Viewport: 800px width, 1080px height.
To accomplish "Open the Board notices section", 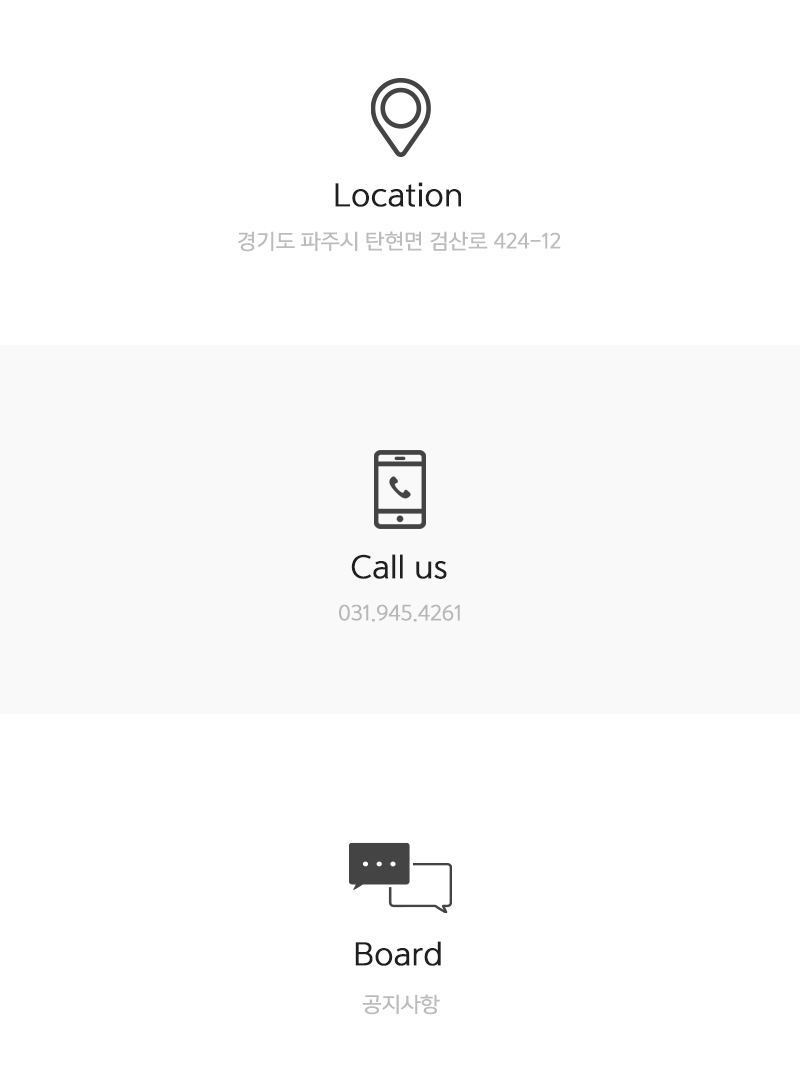I will point(399,955).
